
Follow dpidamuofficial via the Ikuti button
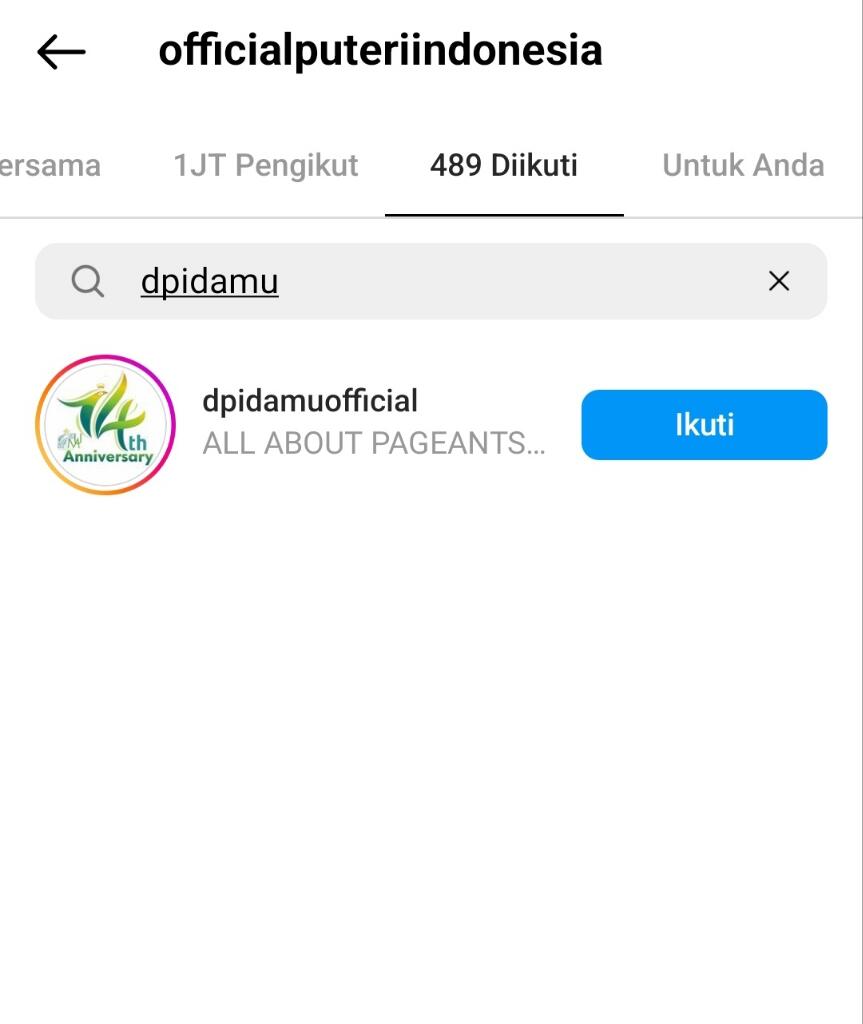[x=704, y=424]
